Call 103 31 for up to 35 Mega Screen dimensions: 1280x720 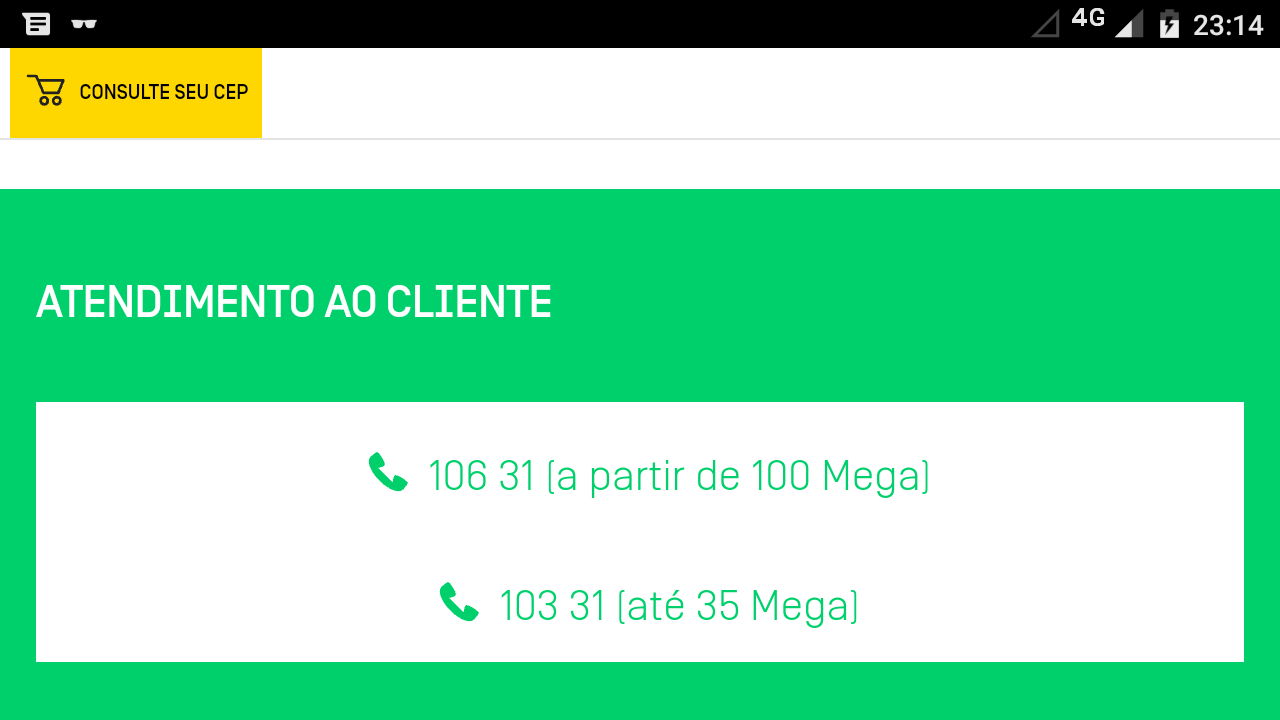click(x=650, y=605)
